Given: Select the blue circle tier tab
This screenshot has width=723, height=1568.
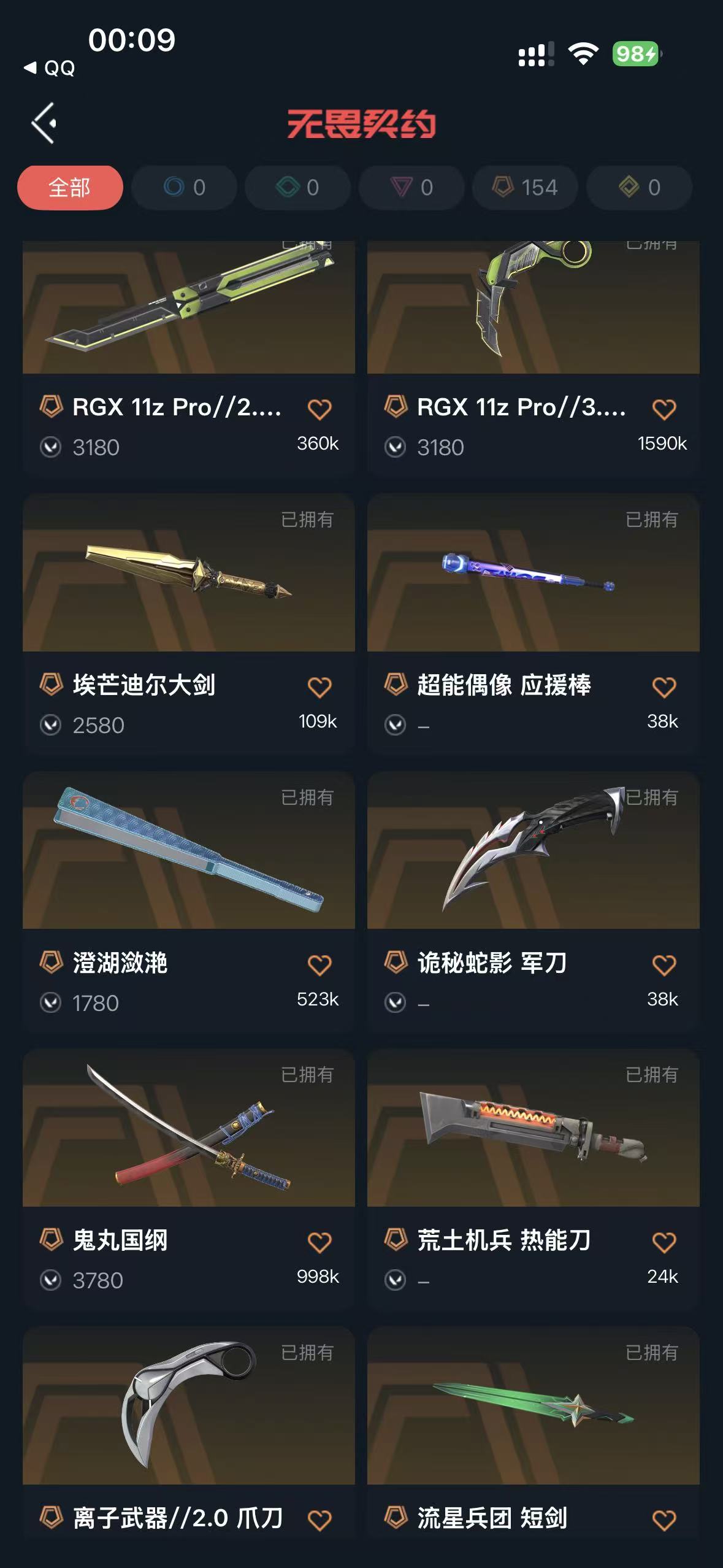Looking at the screenshot, I should tap(184, 187).
